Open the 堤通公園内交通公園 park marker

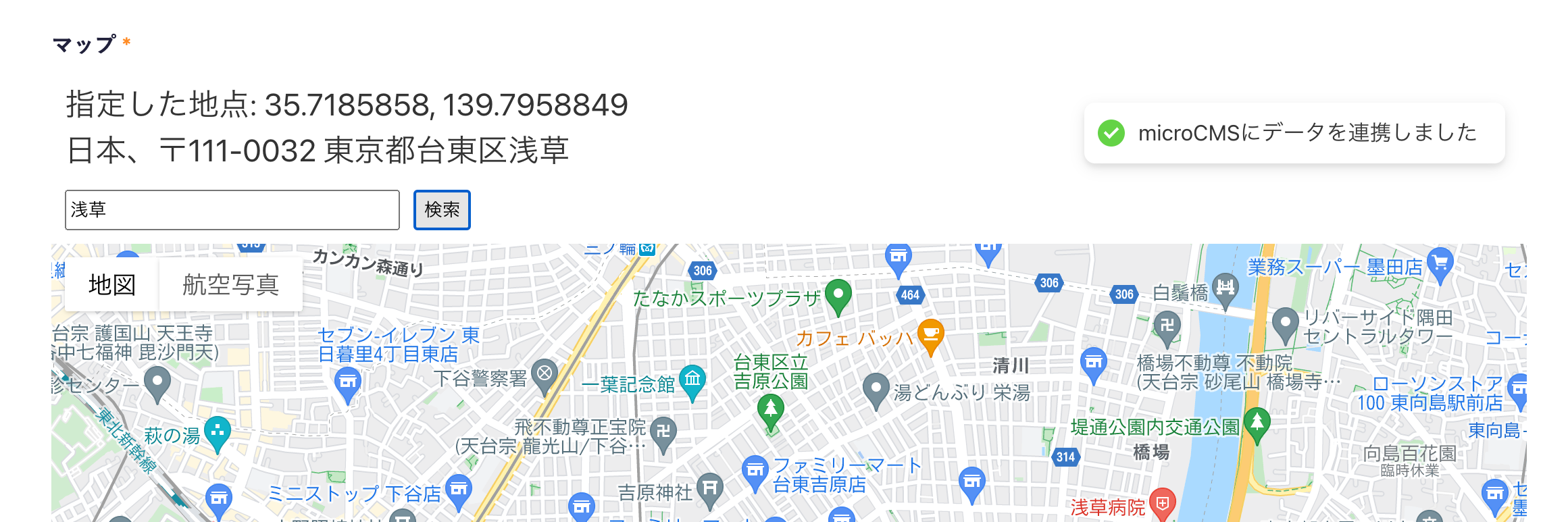pos(1257,423)
